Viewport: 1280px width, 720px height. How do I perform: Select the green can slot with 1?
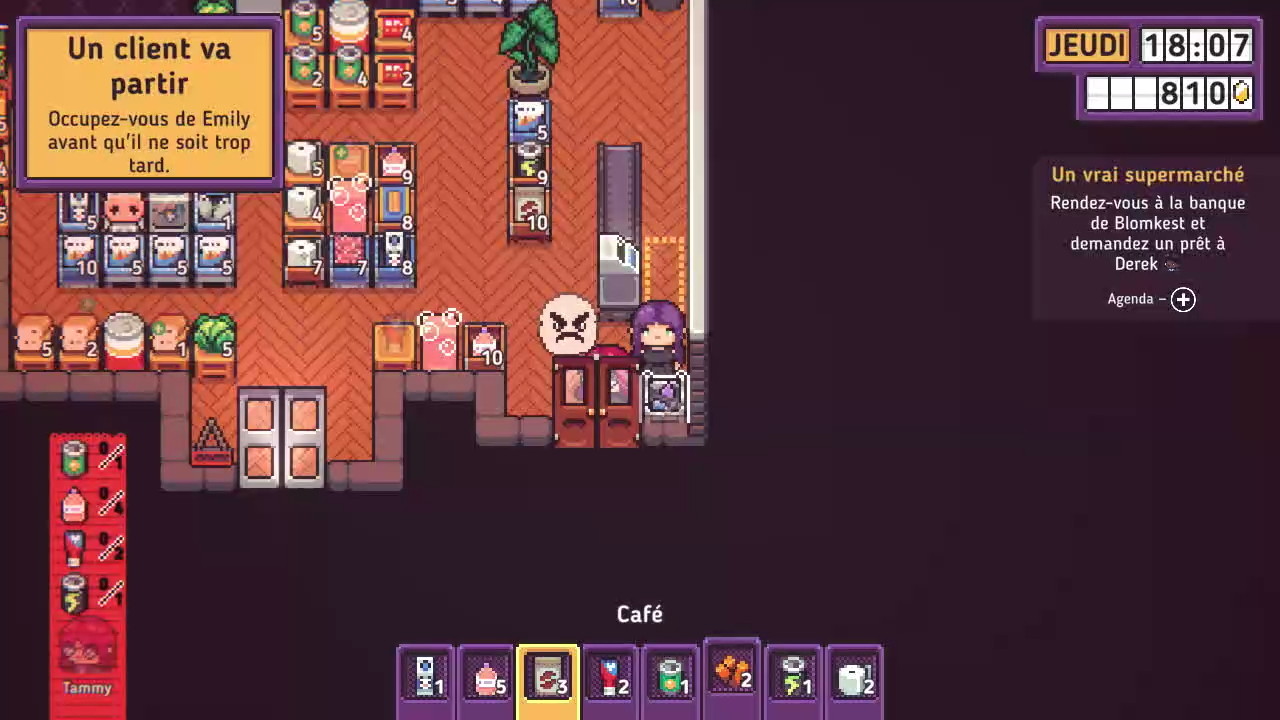(670, 680)
